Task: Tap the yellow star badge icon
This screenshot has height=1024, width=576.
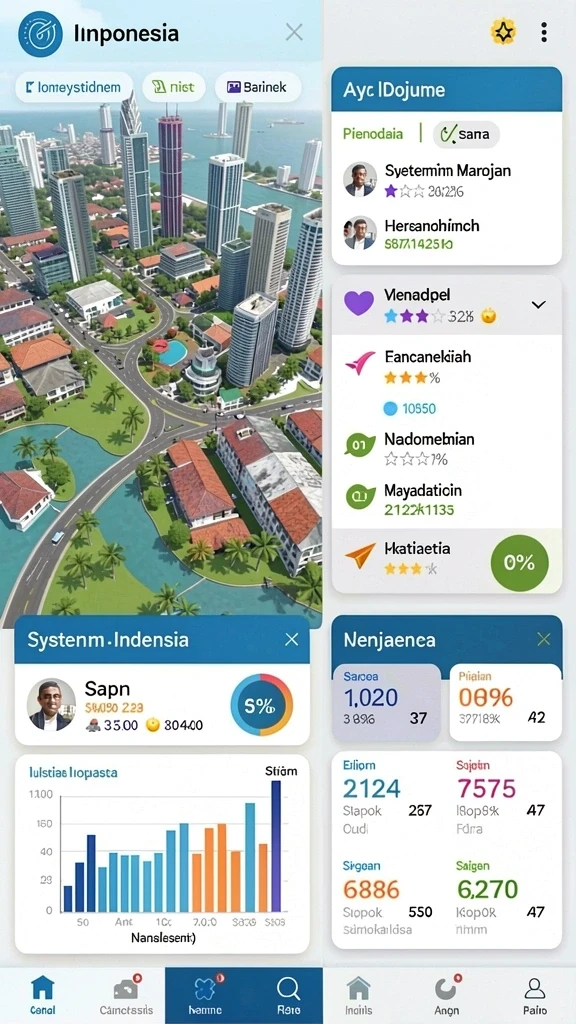Action: click(x=503, y=32)
